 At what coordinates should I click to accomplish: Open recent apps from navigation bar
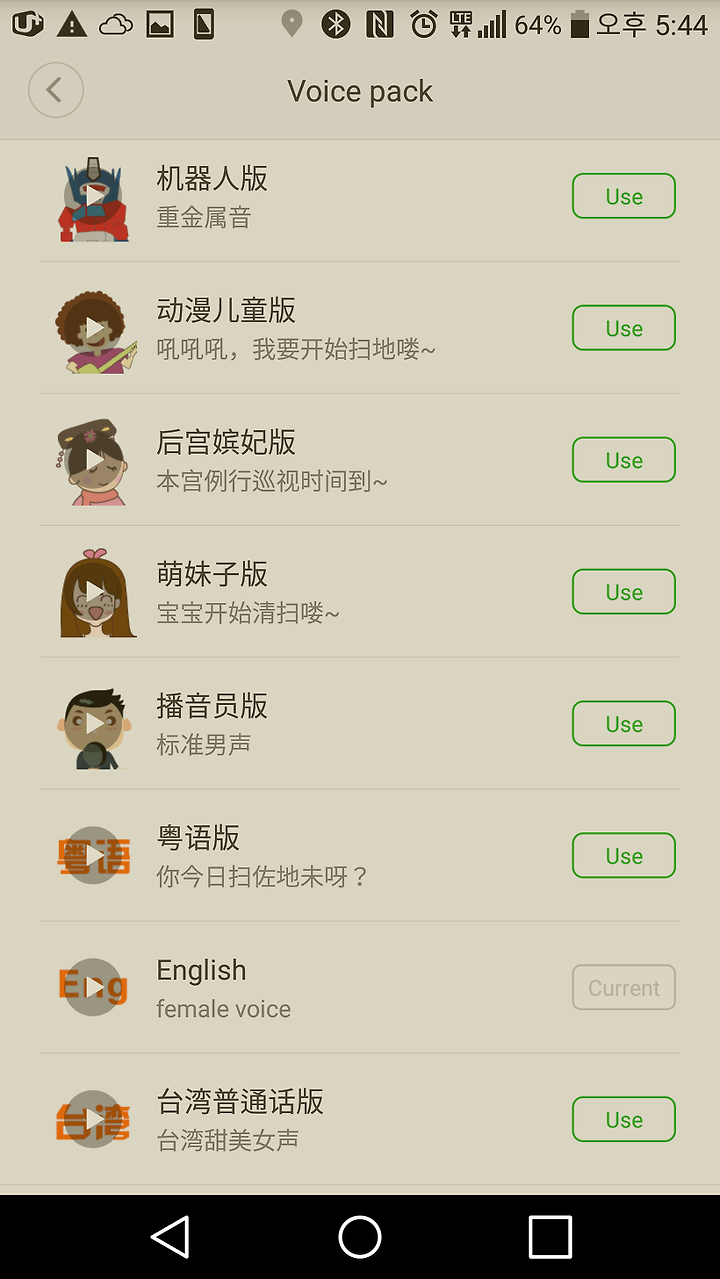pyautogui.click(x=550, y=1237)
